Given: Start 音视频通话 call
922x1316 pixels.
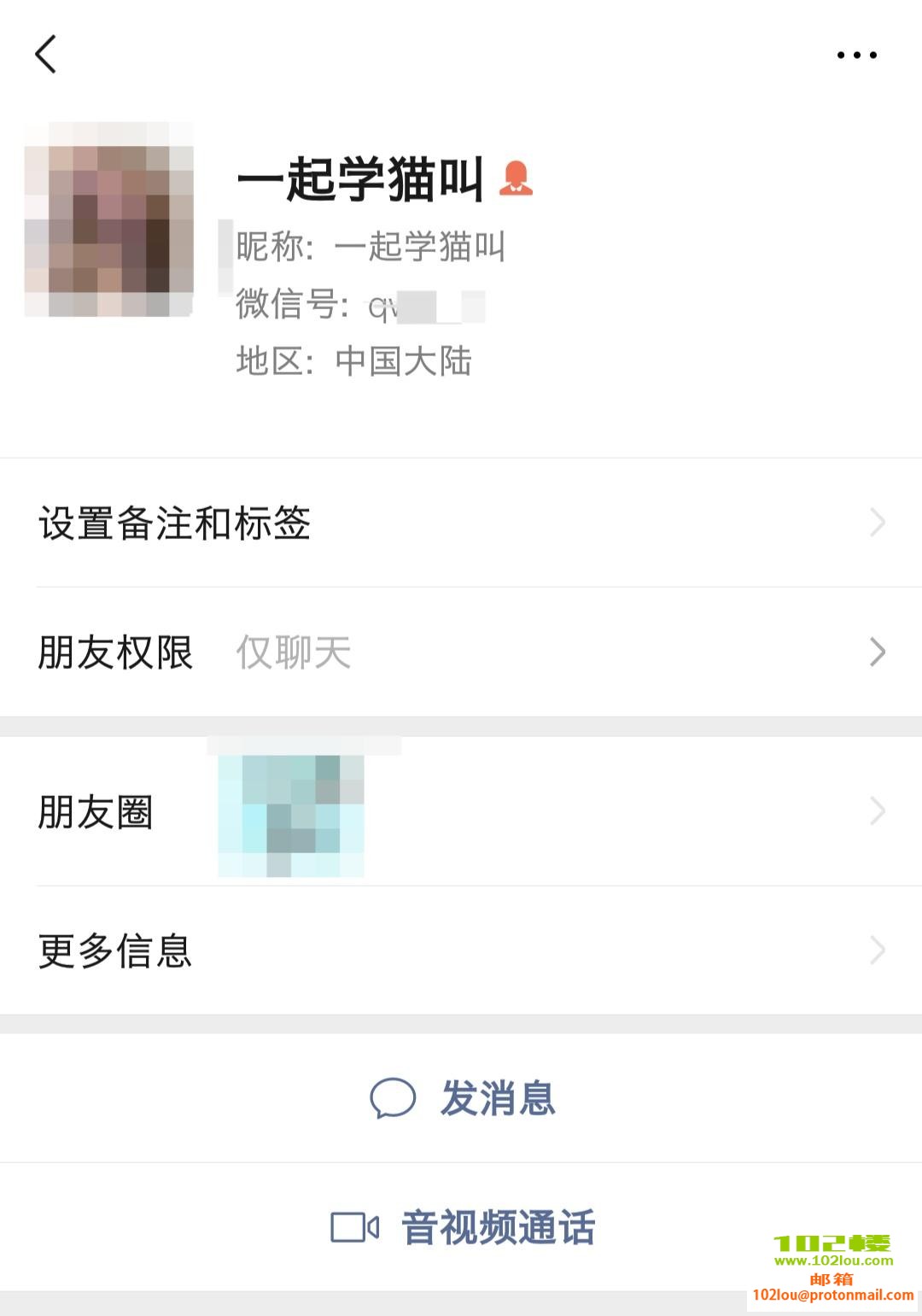Looking at the screenshot, I should coord(463,1227).
